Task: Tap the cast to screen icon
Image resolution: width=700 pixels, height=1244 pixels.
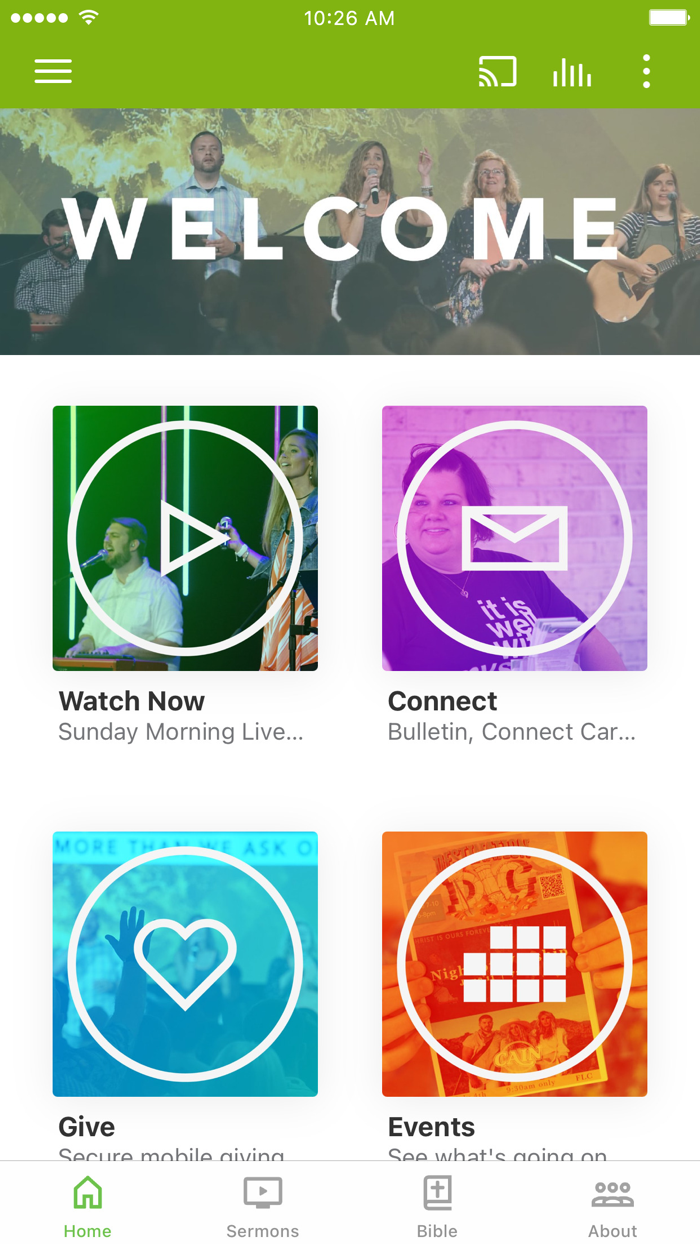Action: [x=497, y=72]
